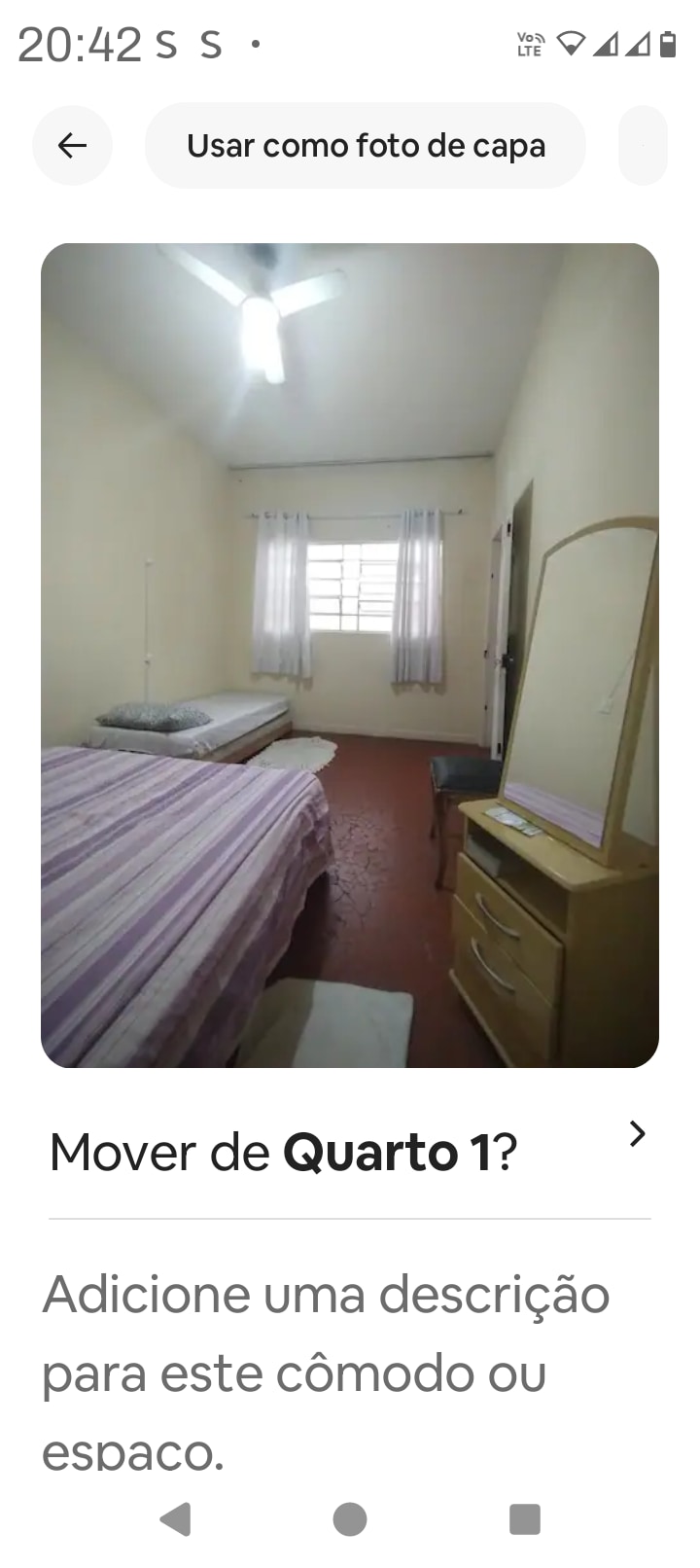Open Mover de Quarto 1 option

click(x=350, y=1152)
